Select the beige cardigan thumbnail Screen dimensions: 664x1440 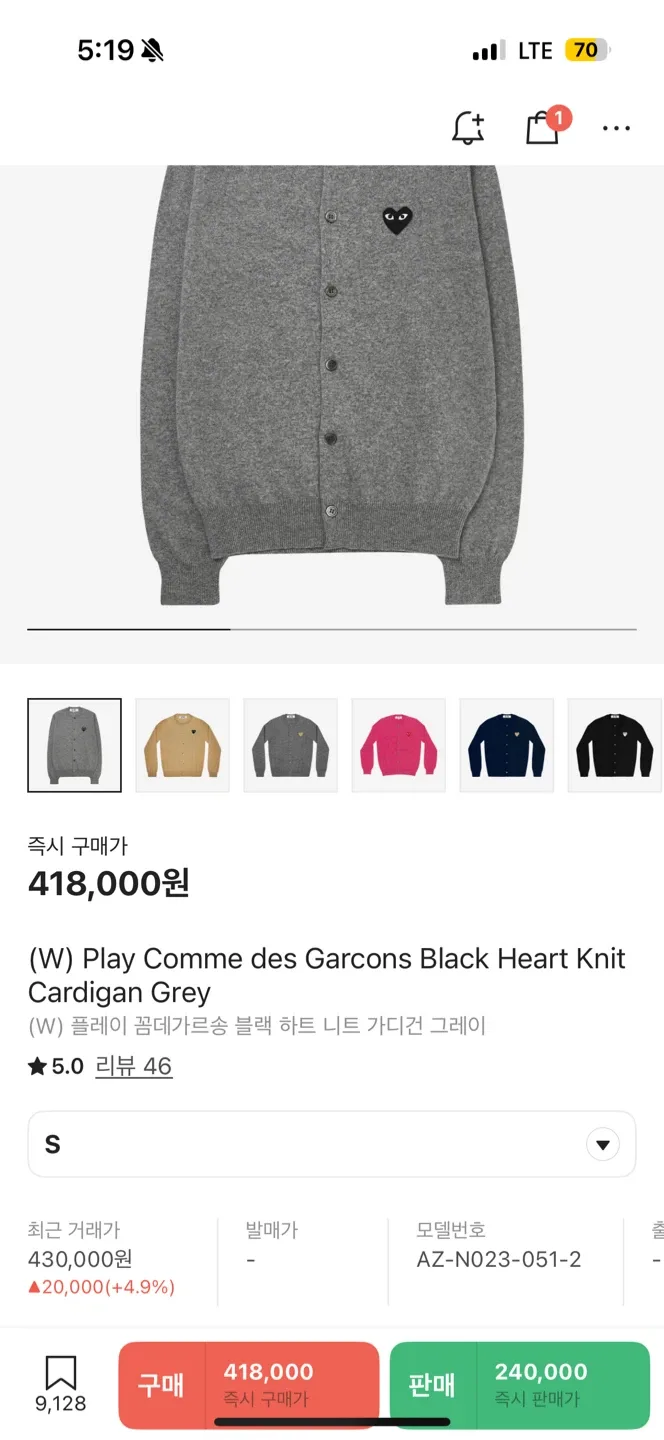[182, 745]
